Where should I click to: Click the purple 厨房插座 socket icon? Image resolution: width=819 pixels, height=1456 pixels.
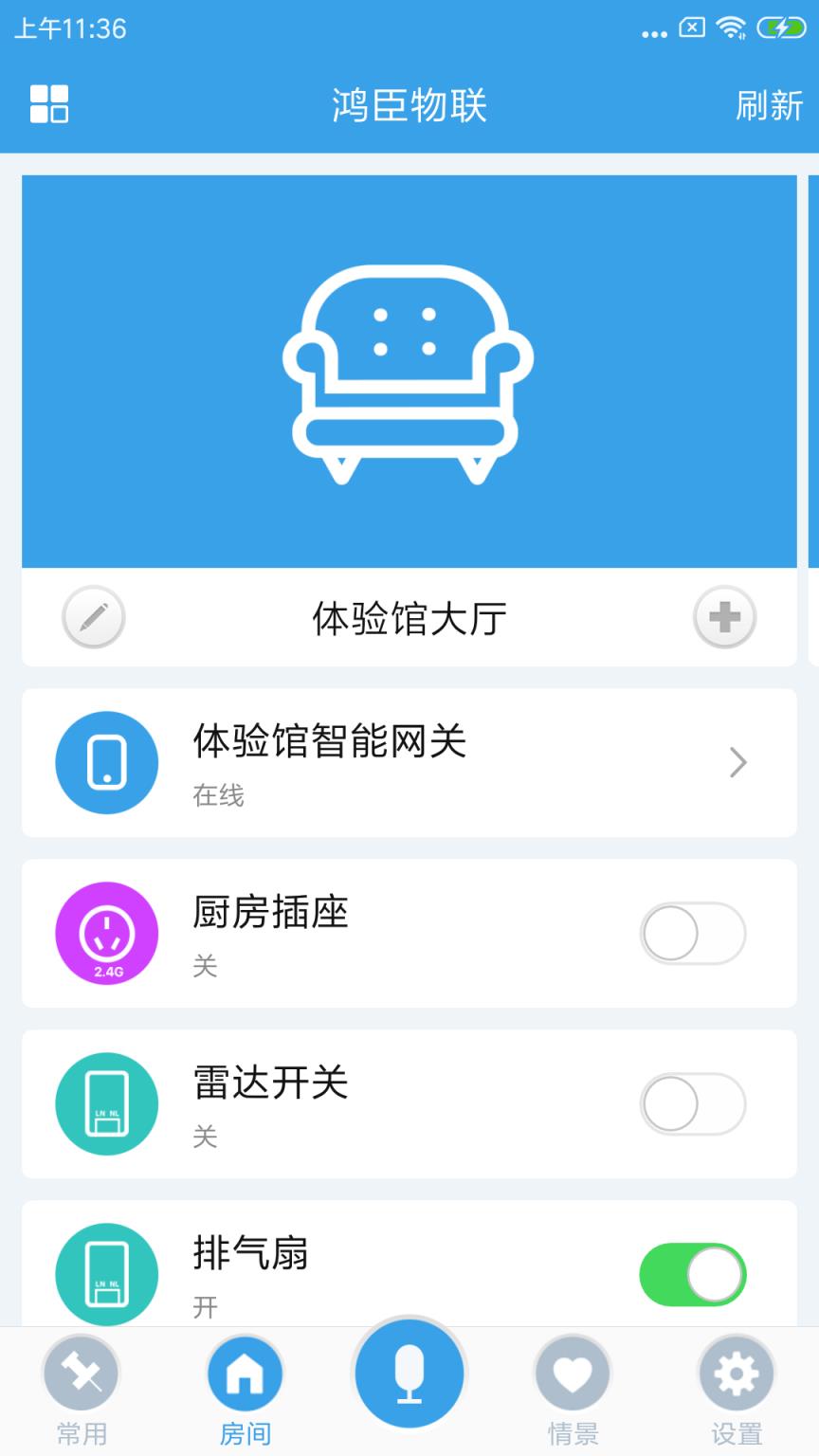106,934
